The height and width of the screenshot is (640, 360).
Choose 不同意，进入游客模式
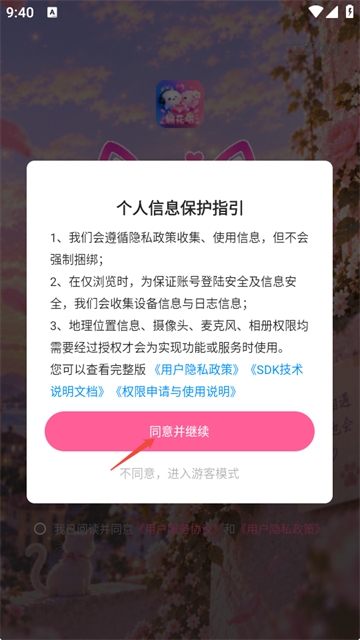179,474
